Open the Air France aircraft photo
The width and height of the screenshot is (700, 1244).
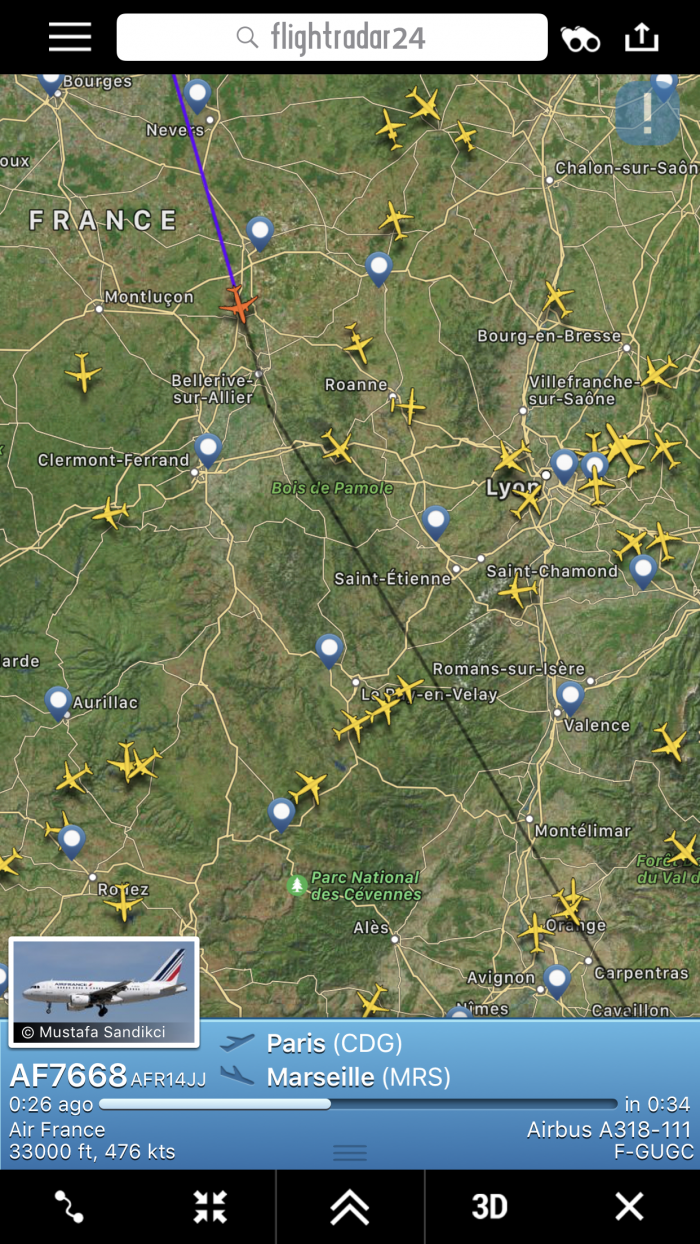coord(104,991)
